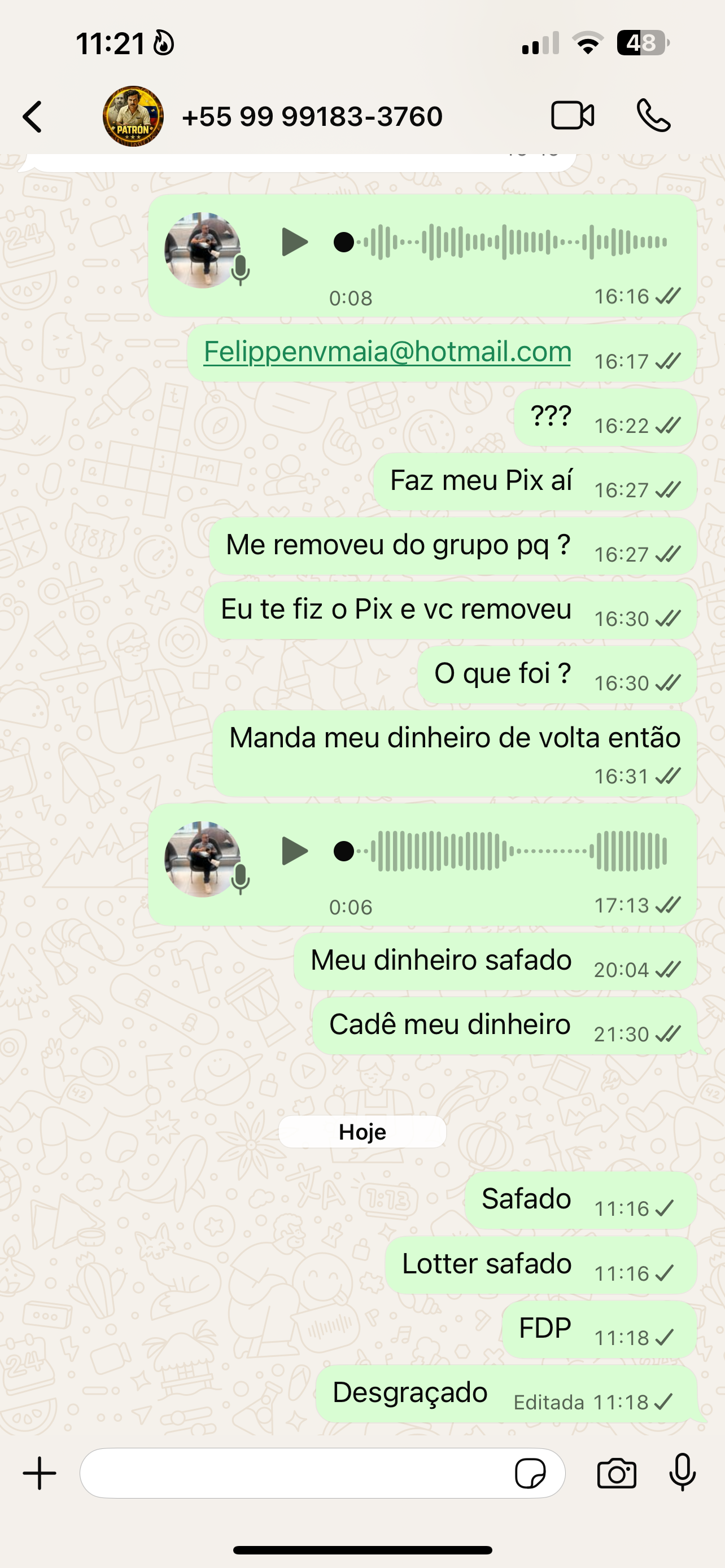Screen dimensions: 725x1568
Task: Open the sticker picker
Action: click(530, 1474)
